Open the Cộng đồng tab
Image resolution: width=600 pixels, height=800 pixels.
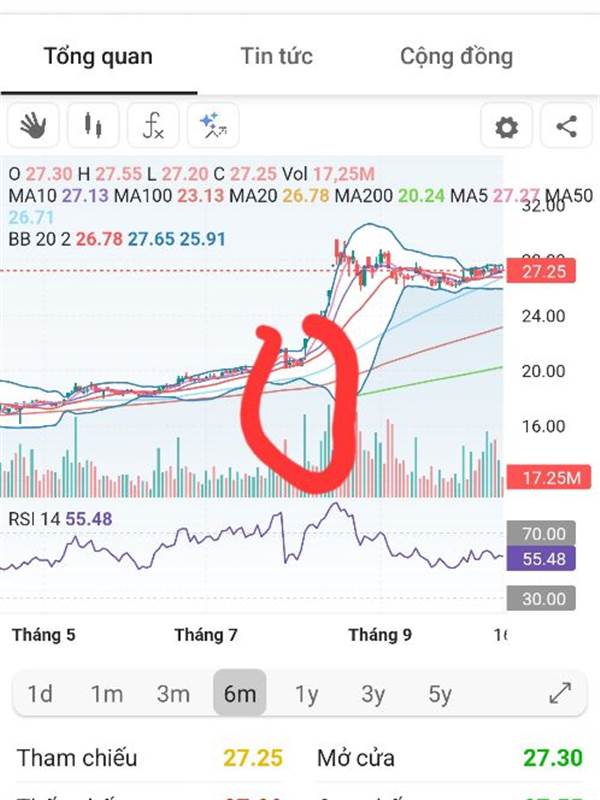(456, 57)
